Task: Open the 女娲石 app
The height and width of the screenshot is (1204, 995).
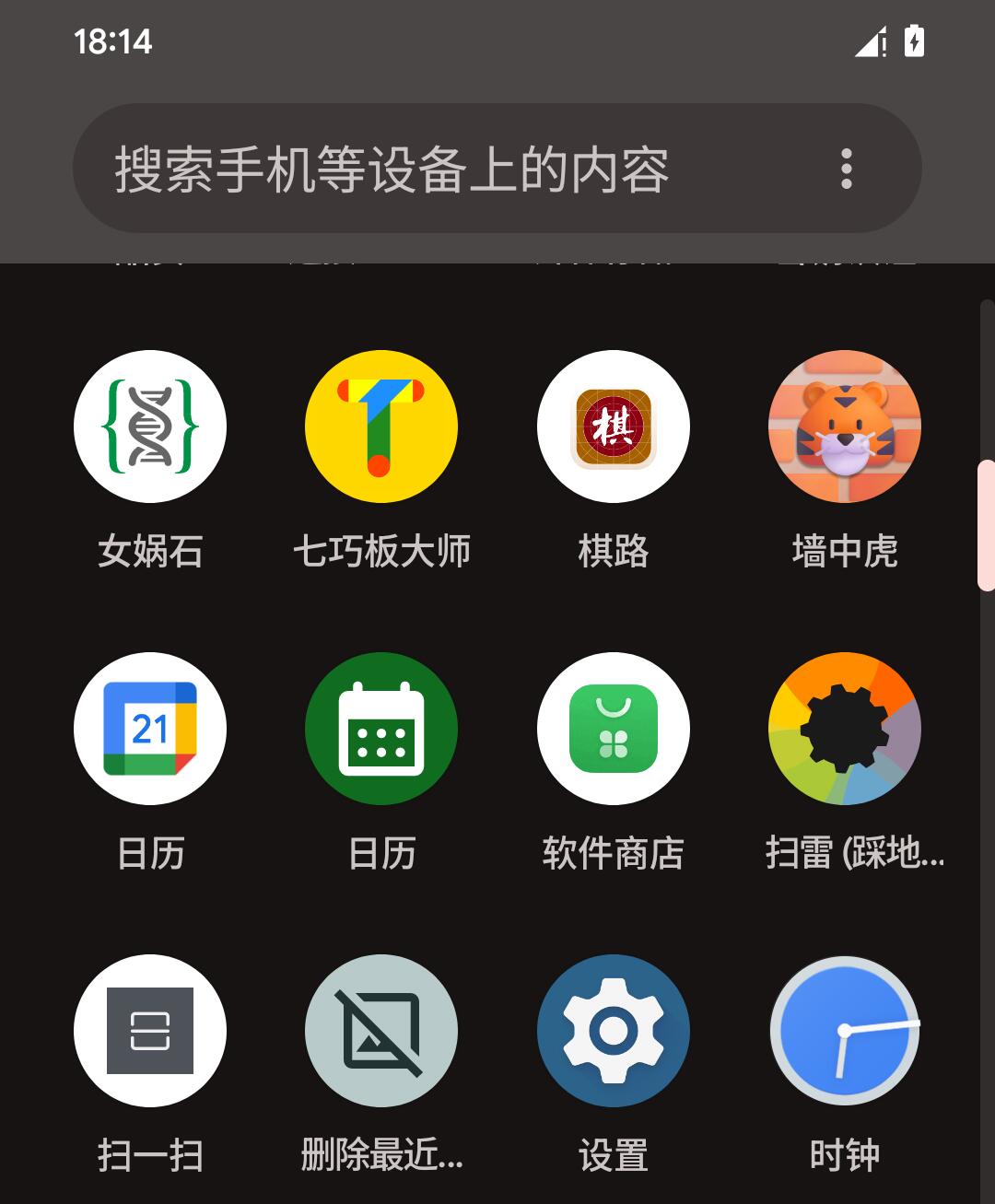Action: pyautogui.click(x=150, y=427)
